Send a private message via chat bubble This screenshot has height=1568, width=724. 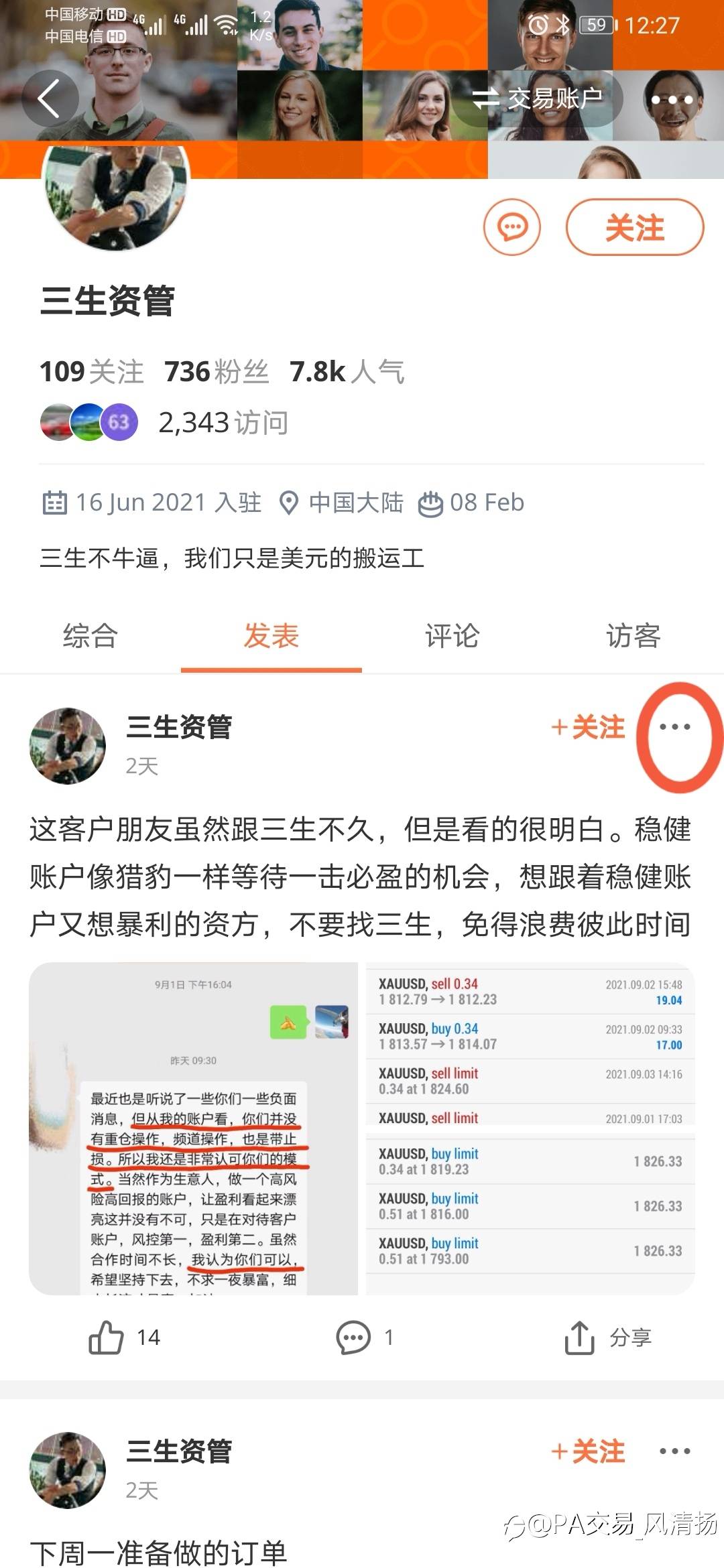pyautogui.click(x=512, y=227)
